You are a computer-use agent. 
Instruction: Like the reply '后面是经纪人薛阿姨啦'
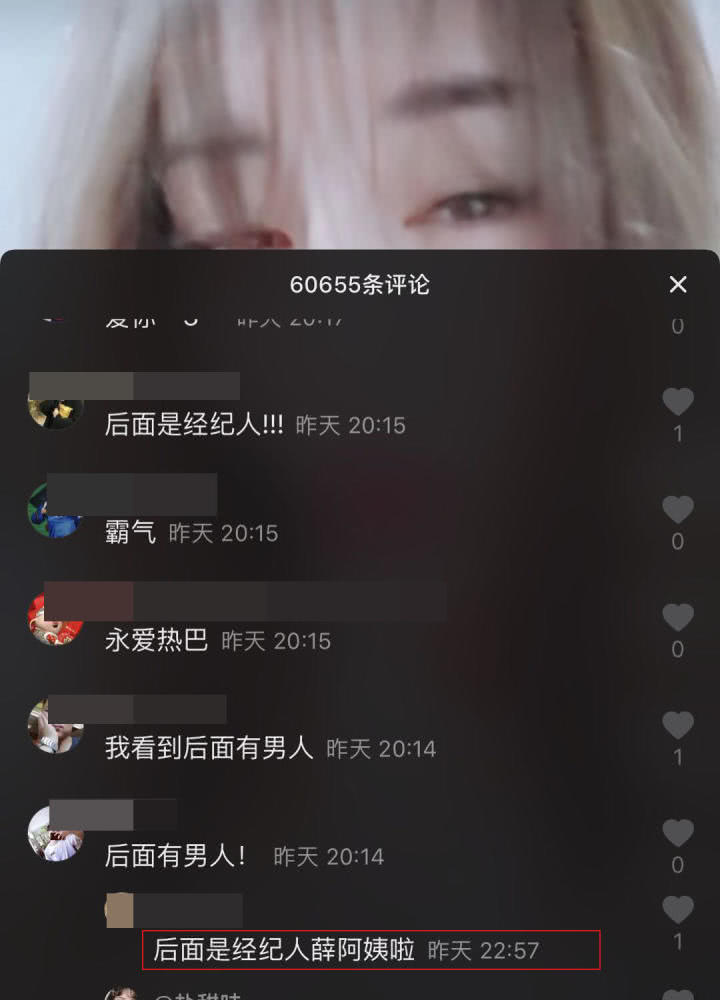(678, 910)
